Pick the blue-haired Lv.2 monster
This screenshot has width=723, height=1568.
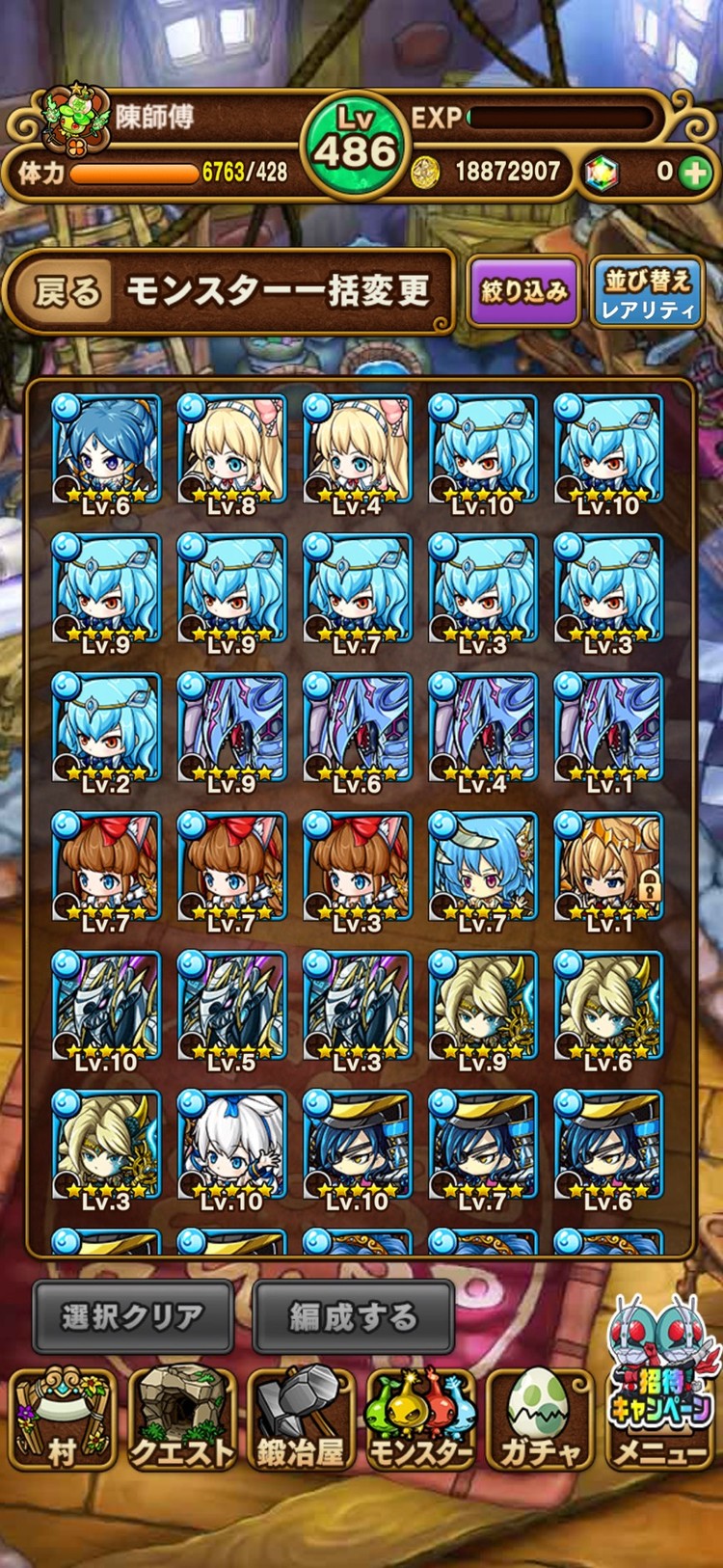coord(106,728)
